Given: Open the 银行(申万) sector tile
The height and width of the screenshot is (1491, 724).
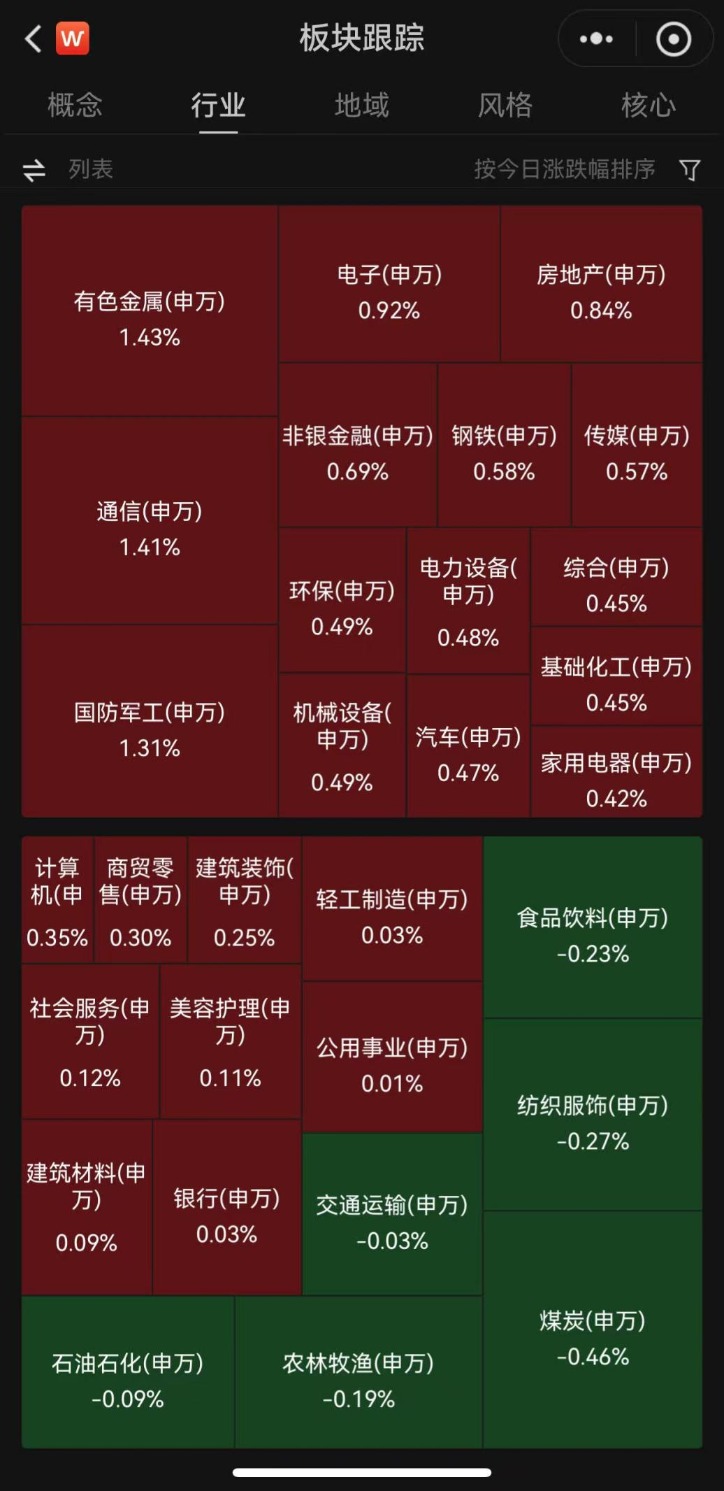Looking at the screenshot, I should (x=227, y=1207).
